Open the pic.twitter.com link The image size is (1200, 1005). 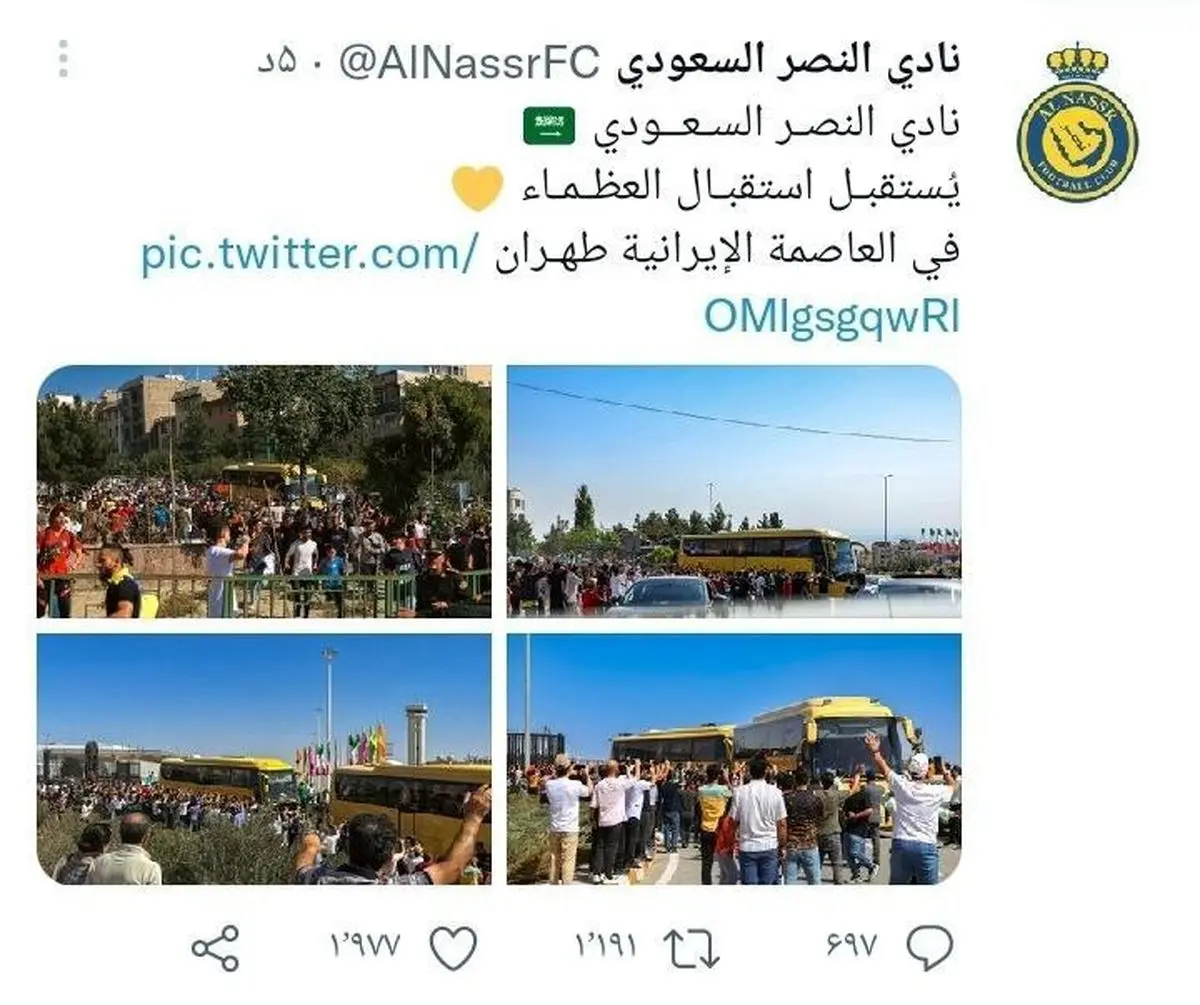310,255
